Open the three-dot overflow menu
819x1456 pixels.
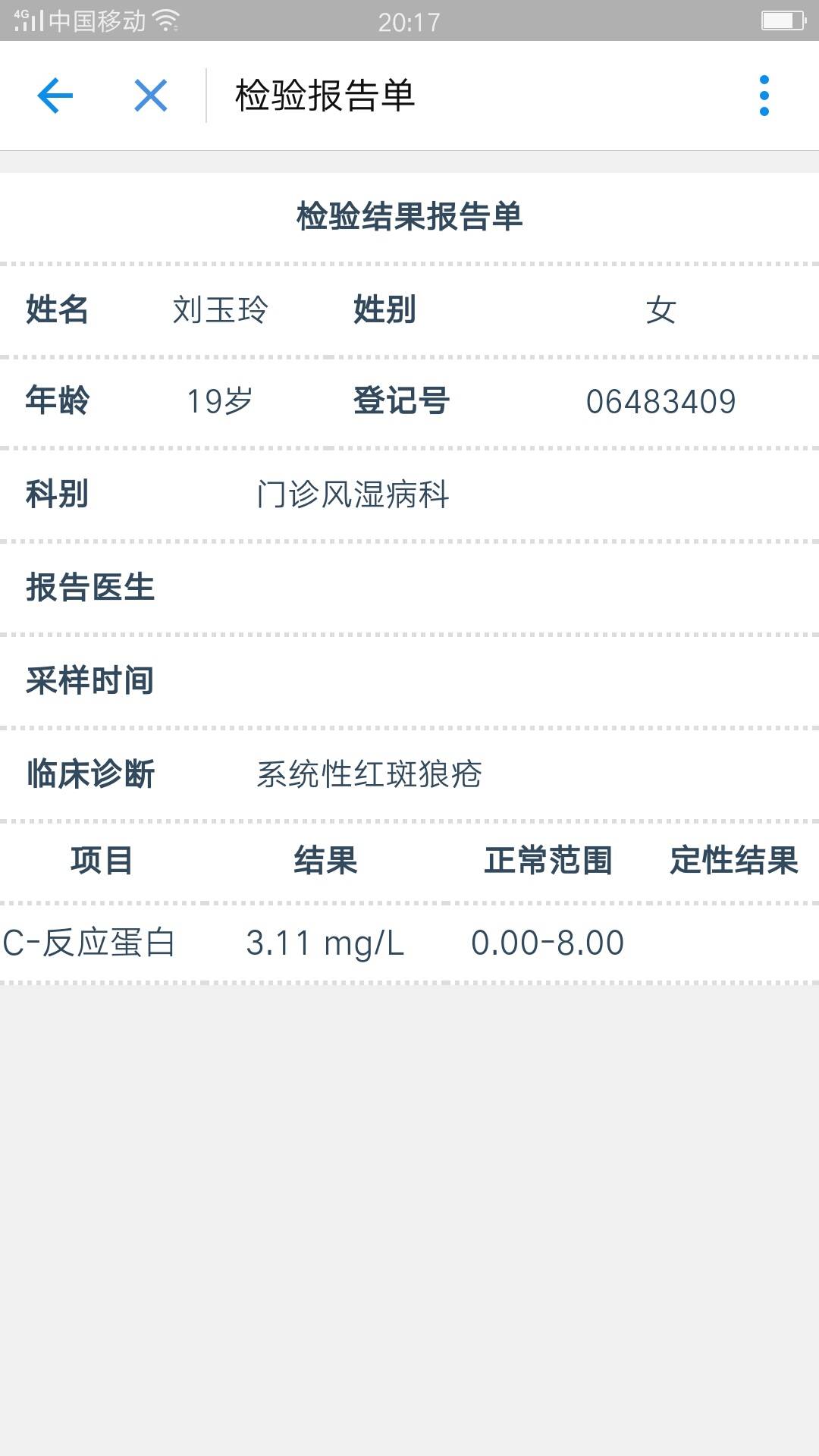click(764, 96)
